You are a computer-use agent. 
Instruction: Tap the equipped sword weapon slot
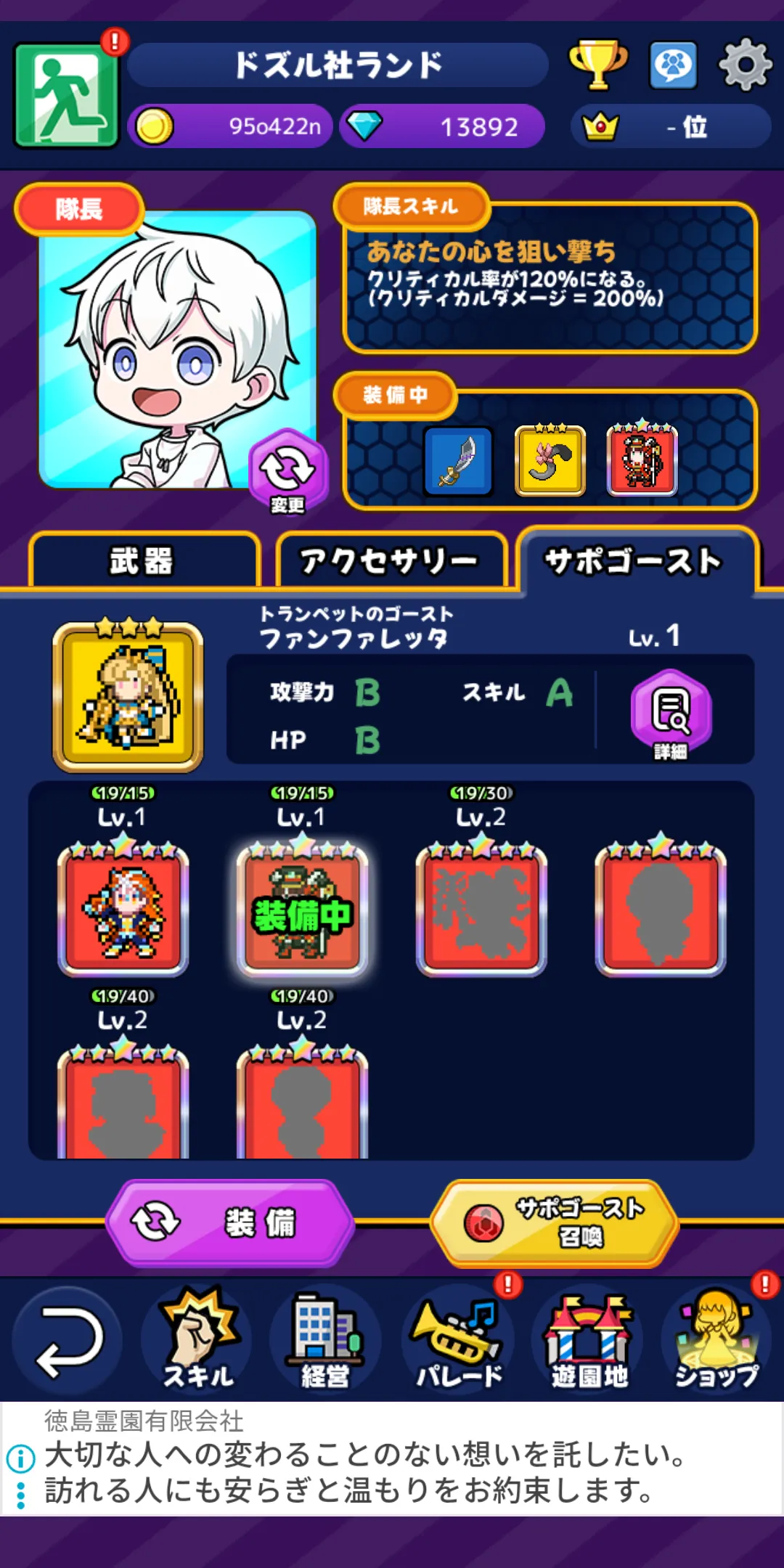(458, 461)
